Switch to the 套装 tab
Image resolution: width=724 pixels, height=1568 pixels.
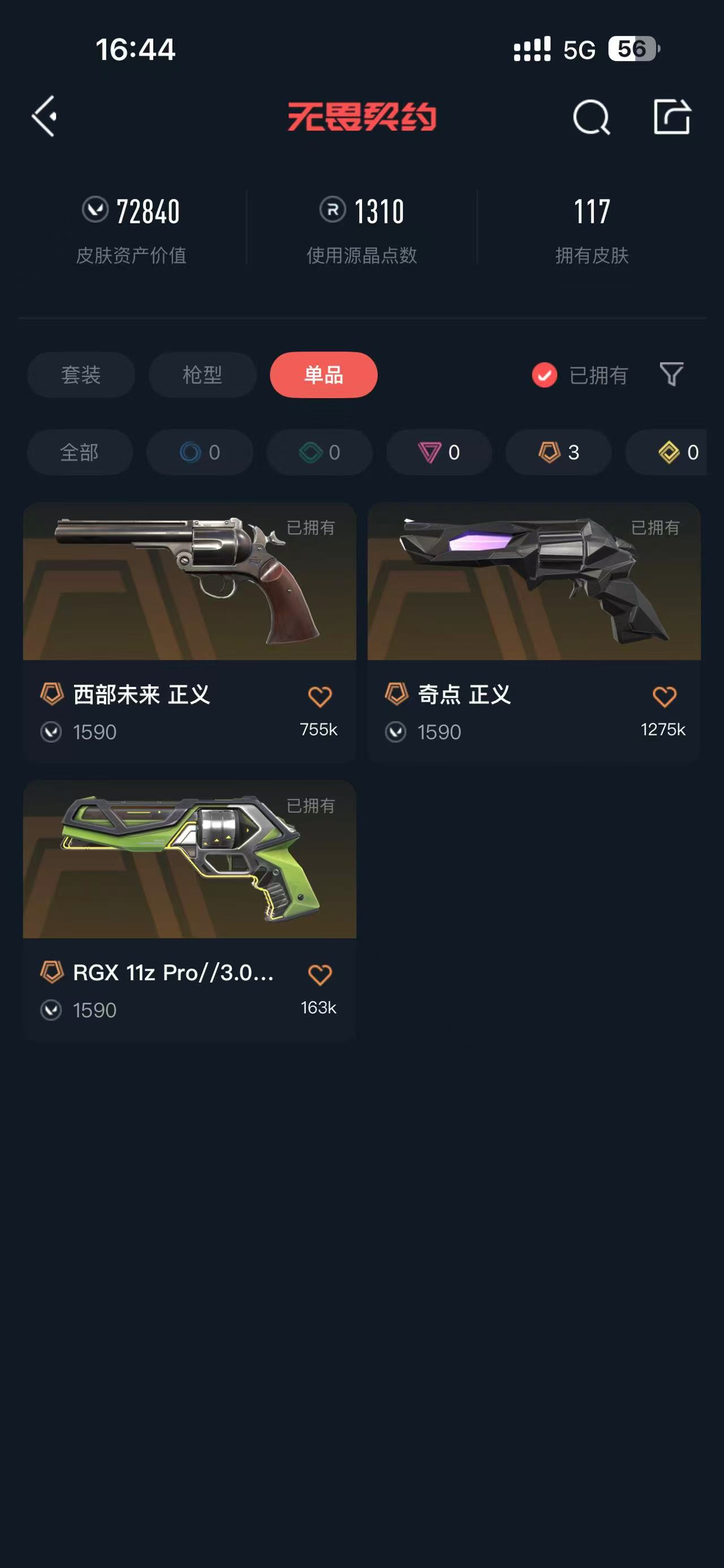pos(81,375)
